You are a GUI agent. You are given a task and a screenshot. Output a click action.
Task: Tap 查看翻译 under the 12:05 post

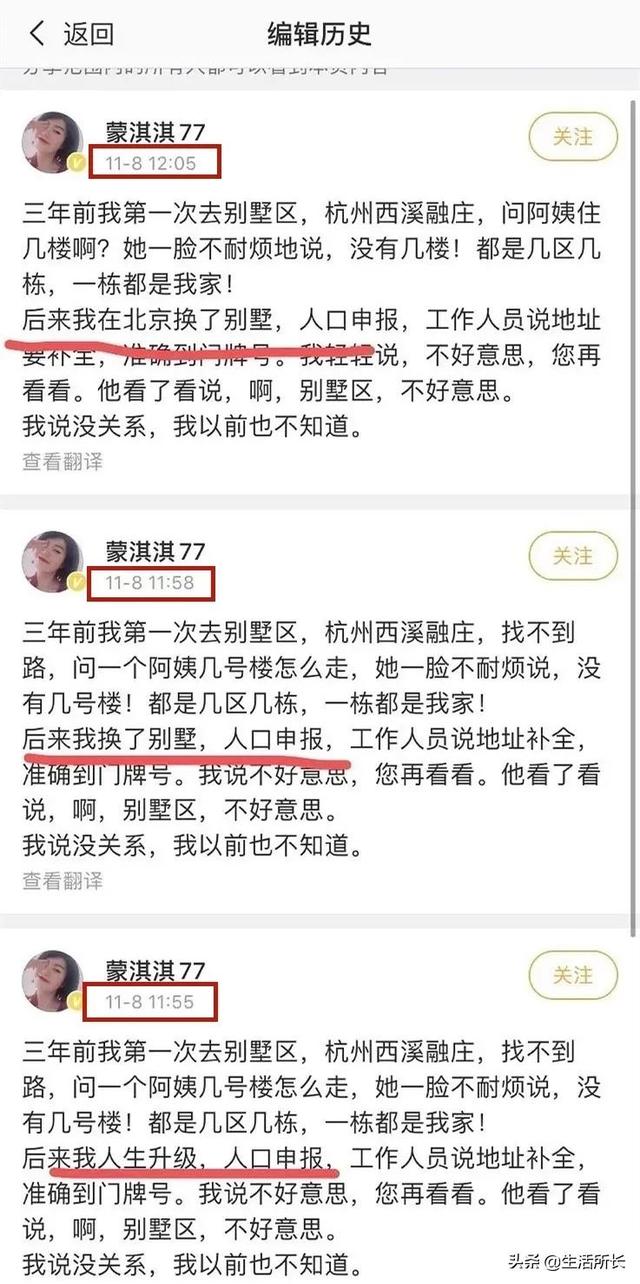point(62,462)
